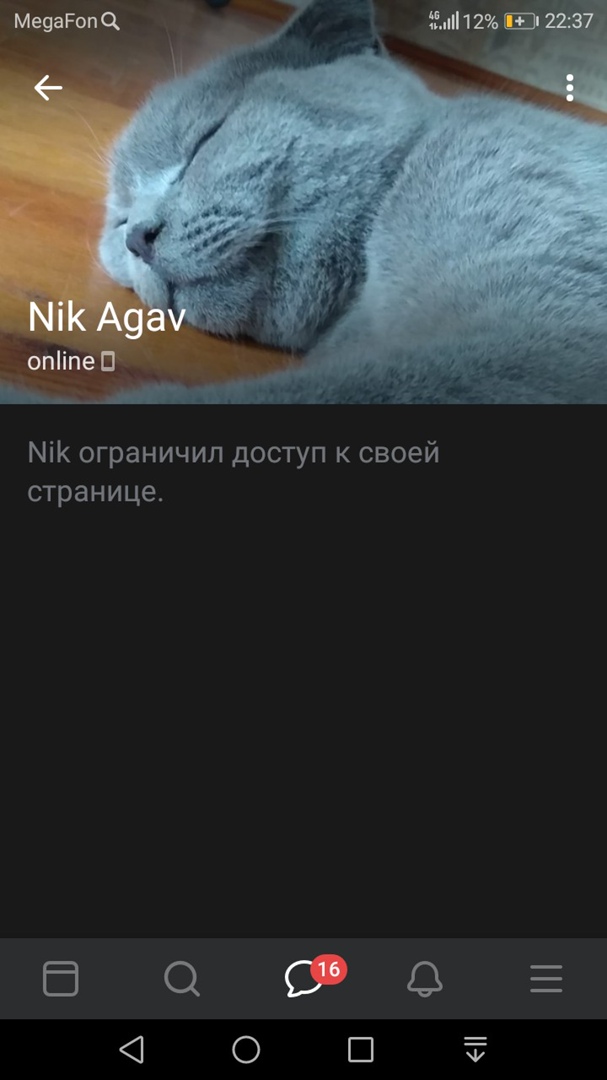Open the system recent apps view
The height and width of the screenshot is (1080, 607).
point(361,1049)
